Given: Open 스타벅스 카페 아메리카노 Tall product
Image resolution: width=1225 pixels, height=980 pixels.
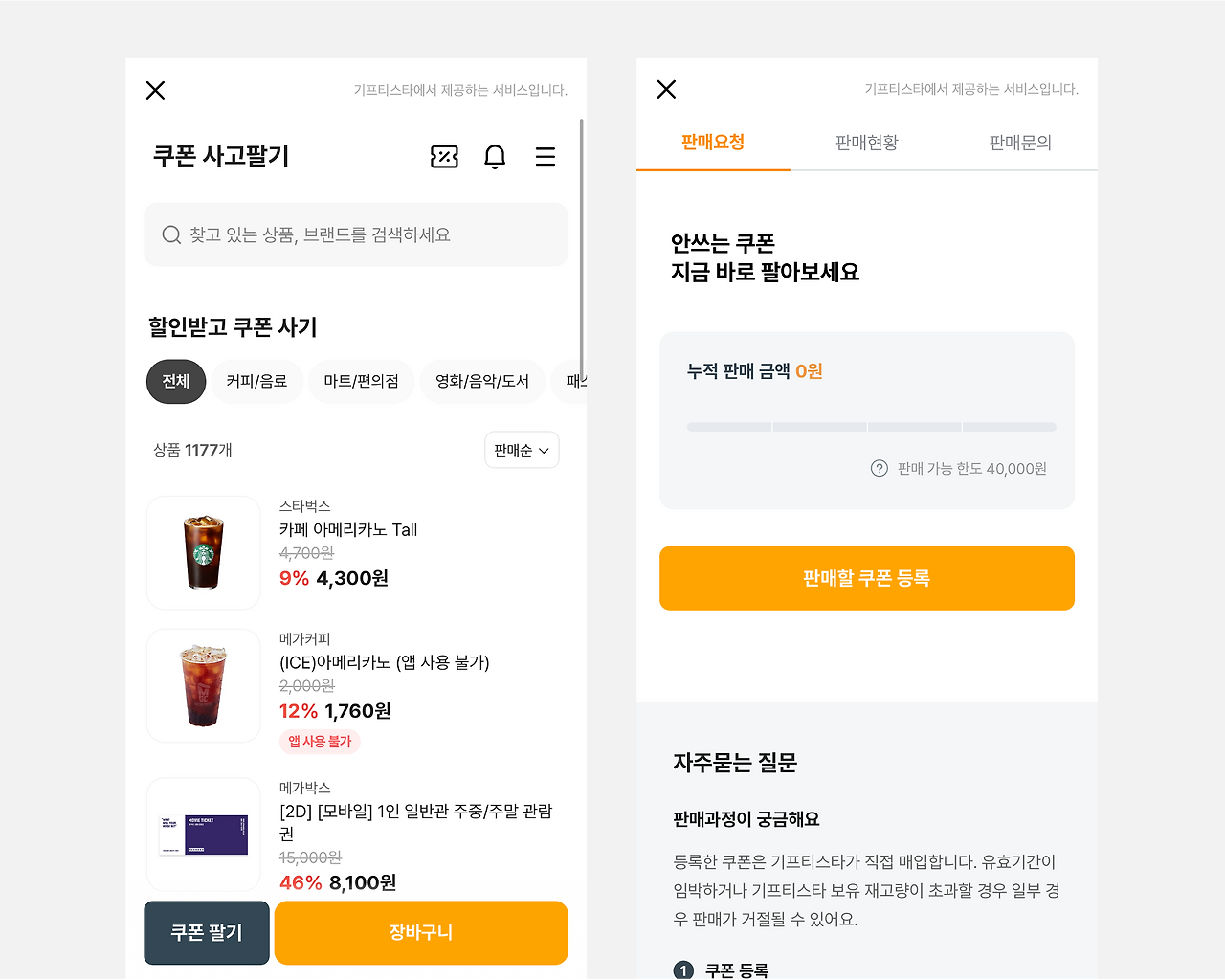Looking at the screenshot, I should click(x=356, y=552).
